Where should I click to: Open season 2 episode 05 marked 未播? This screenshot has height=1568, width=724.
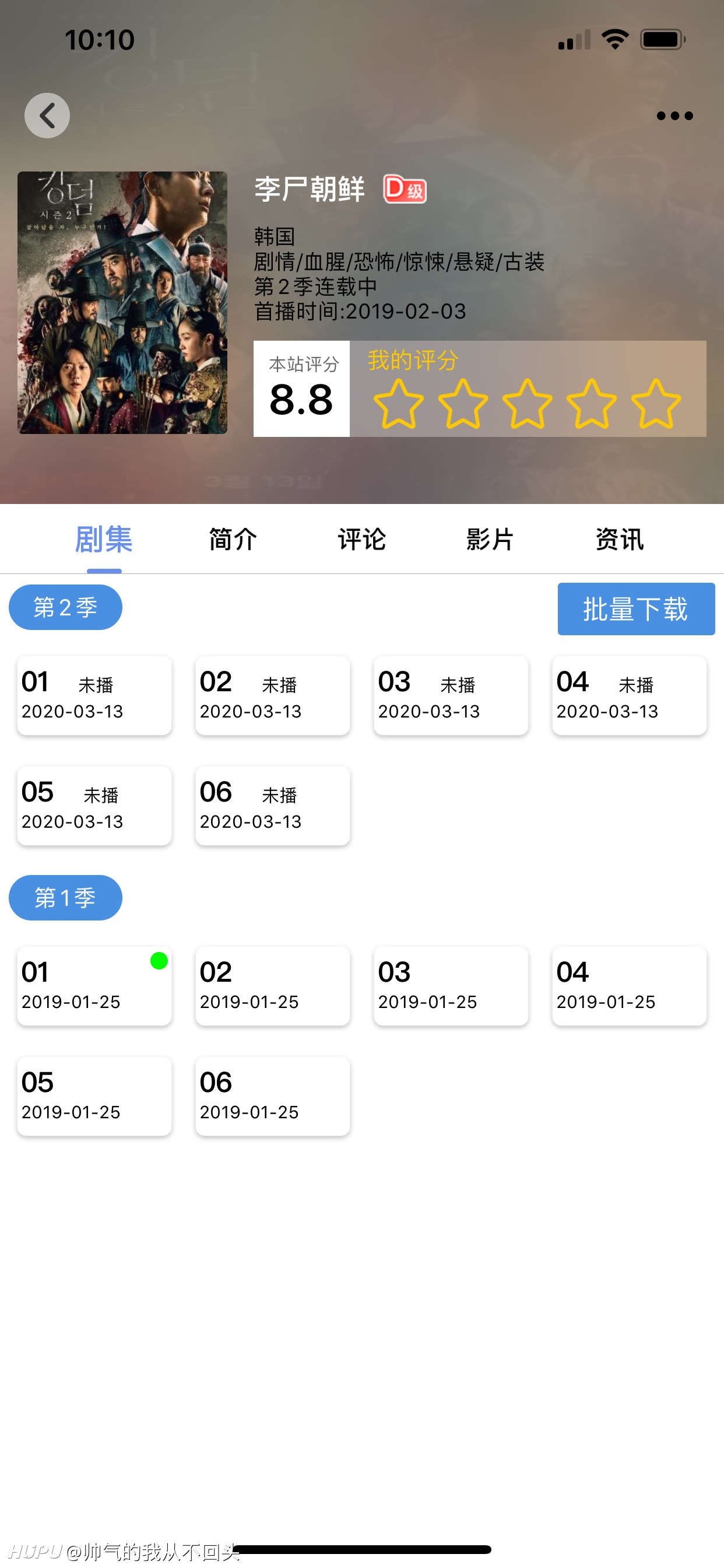point(94,806)
